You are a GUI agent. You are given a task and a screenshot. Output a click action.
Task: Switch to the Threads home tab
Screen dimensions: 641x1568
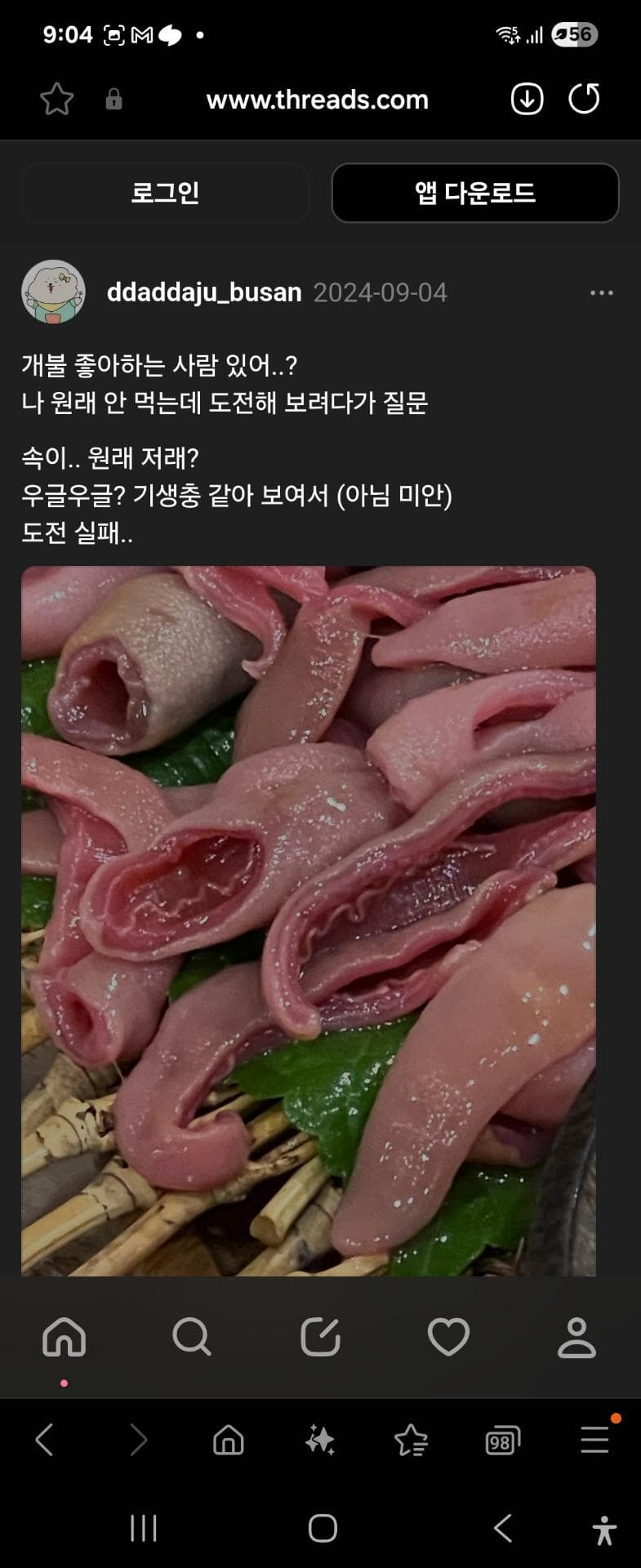tap(64, 1338)
